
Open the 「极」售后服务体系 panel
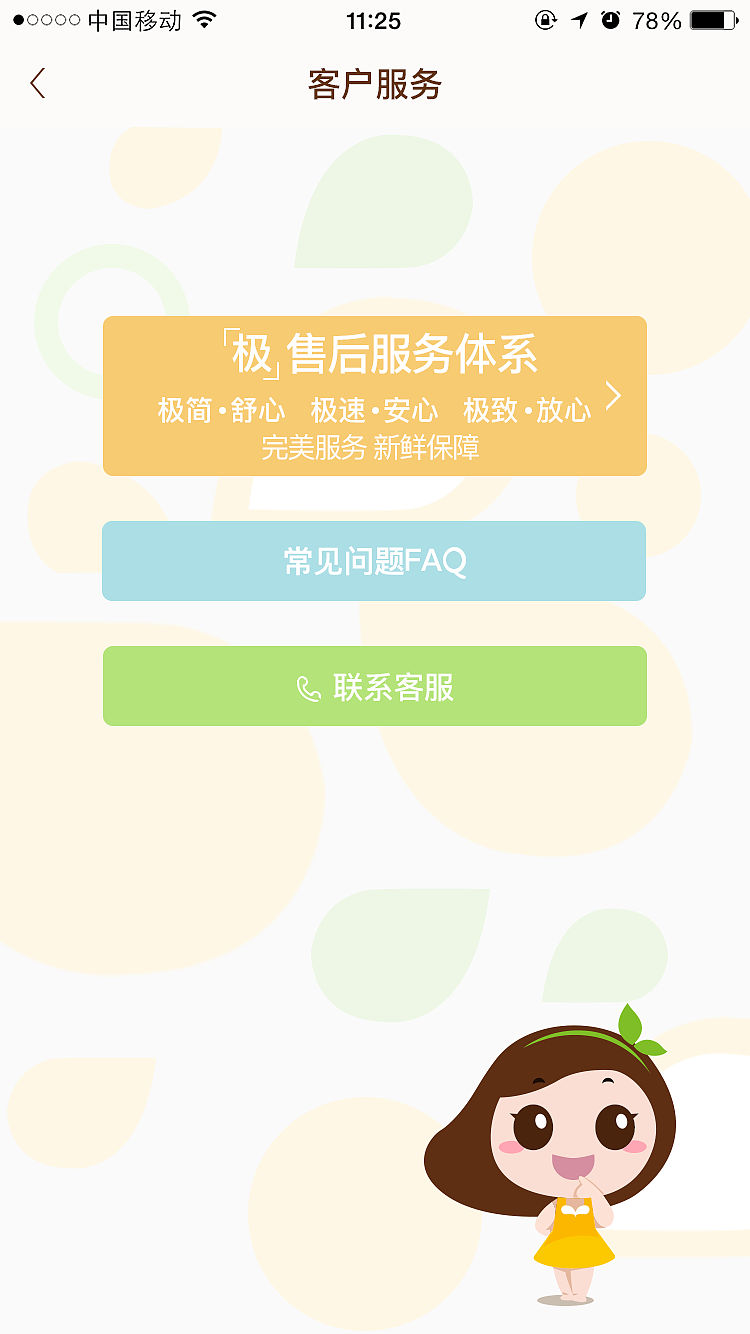point(375,354)
